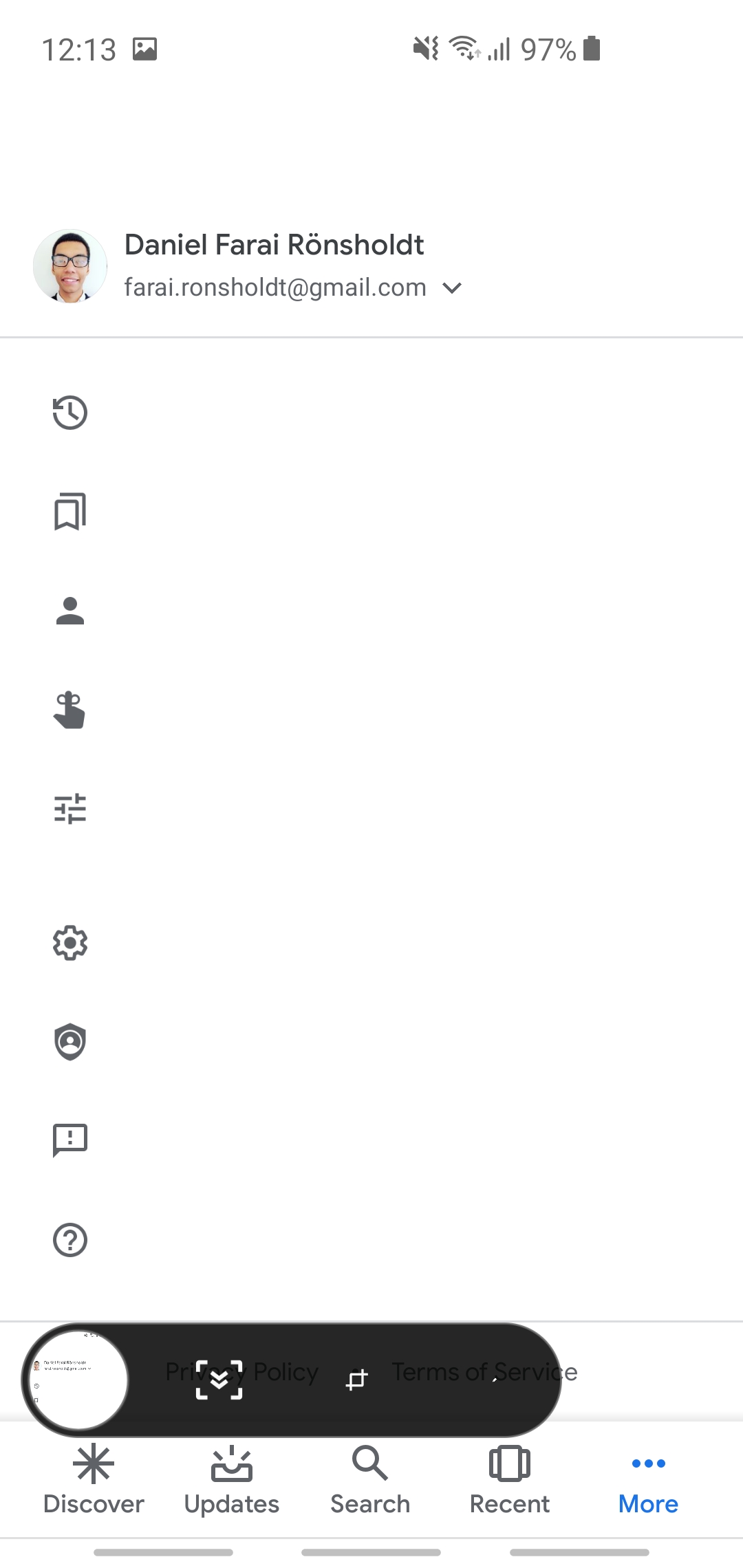Send feedback using speech bubble icon
The width and height of the screenshot is (743, 1568).
click(x=69, y=1140)
